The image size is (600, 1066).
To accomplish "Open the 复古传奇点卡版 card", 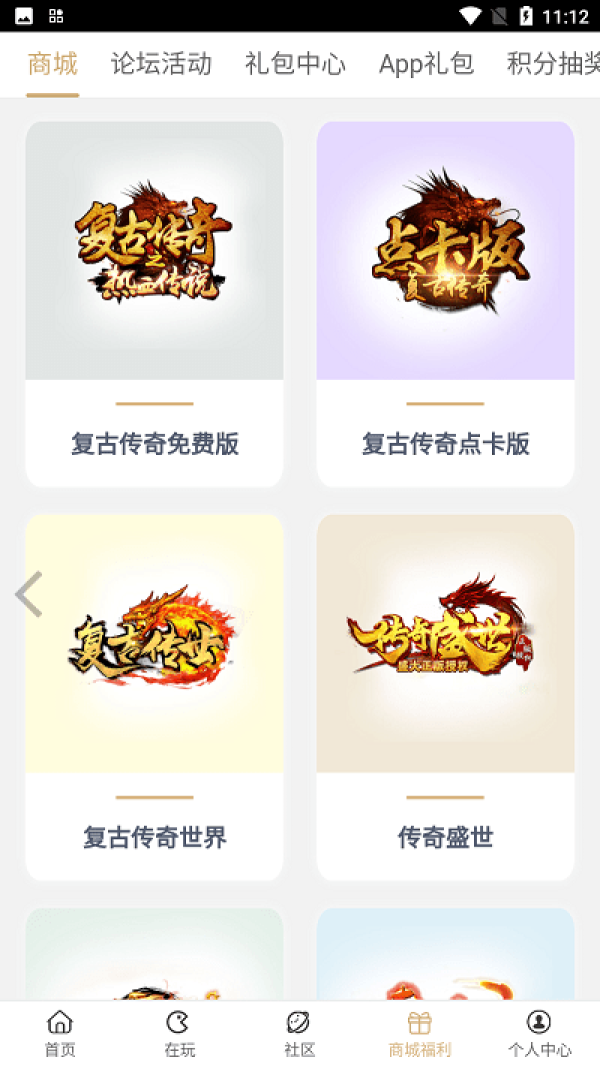I will [x=445, y=304].
